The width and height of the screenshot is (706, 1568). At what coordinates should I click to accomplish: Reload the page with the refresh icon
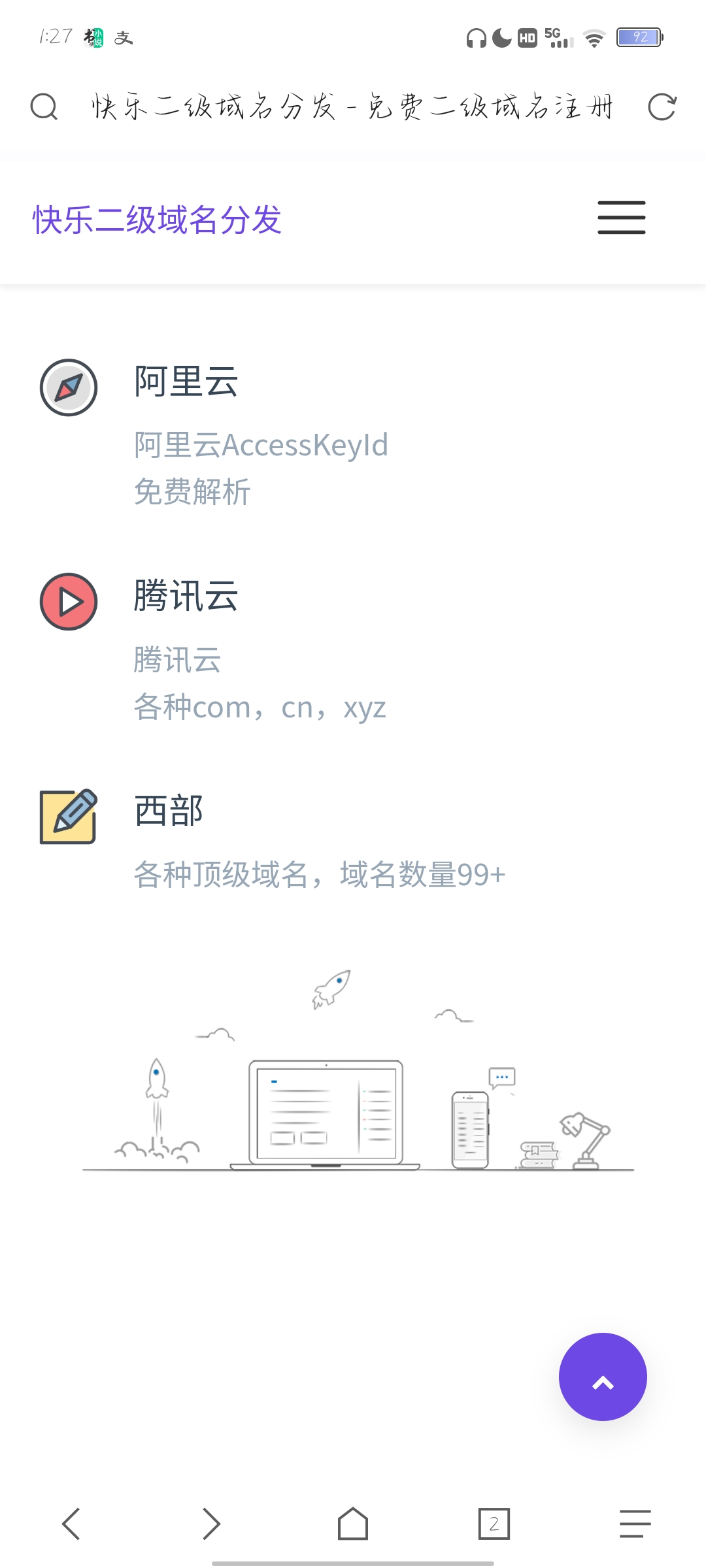click(x=662, y=106)
